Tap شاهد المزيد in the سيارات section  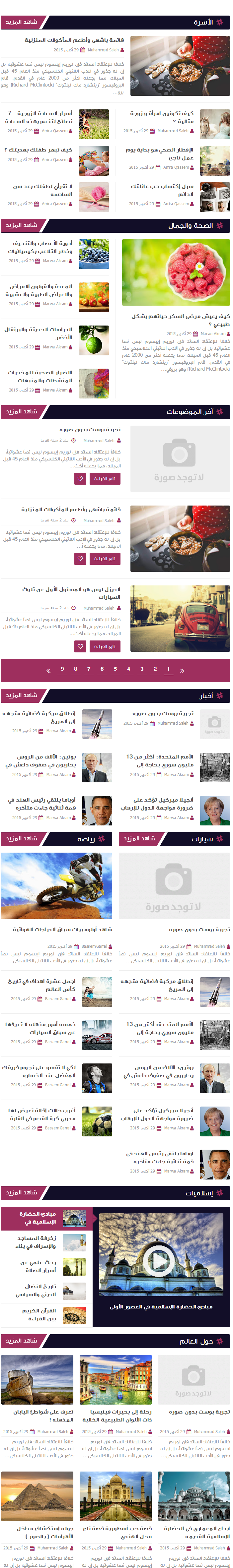[x=140, y=839]
